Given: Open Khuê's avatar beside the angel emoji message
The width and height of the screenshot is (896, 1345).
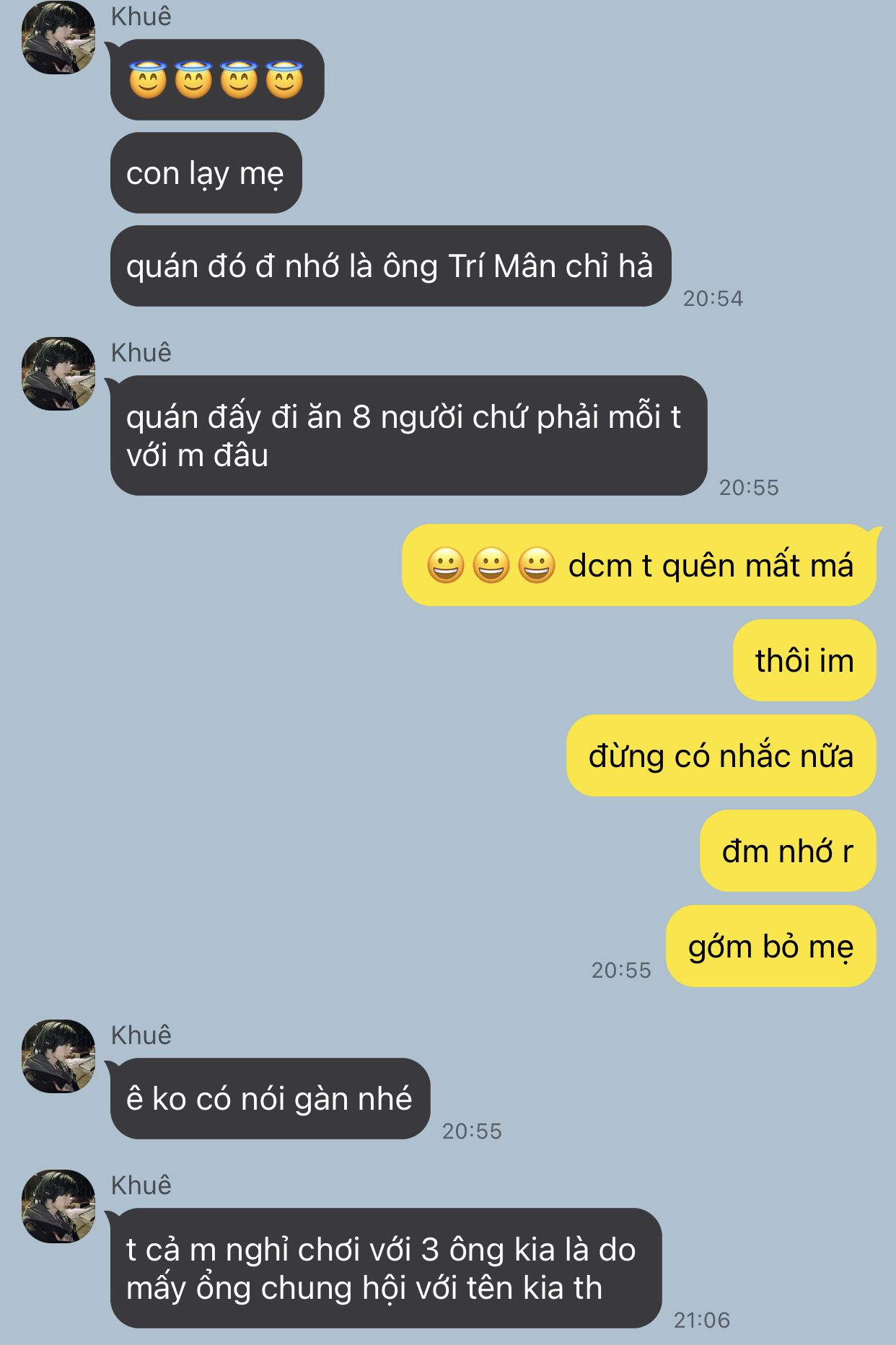Looking at the screenshot, I should click(x=58, y=38).
